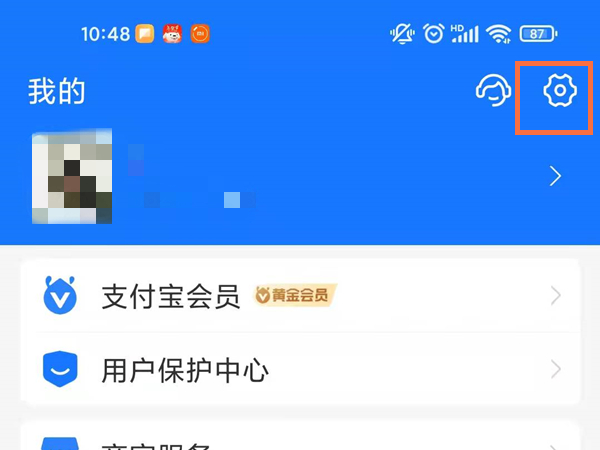The image size is (600, 450).
Task: Open 支付宝会员 membership page
Action: pos(300,296)
